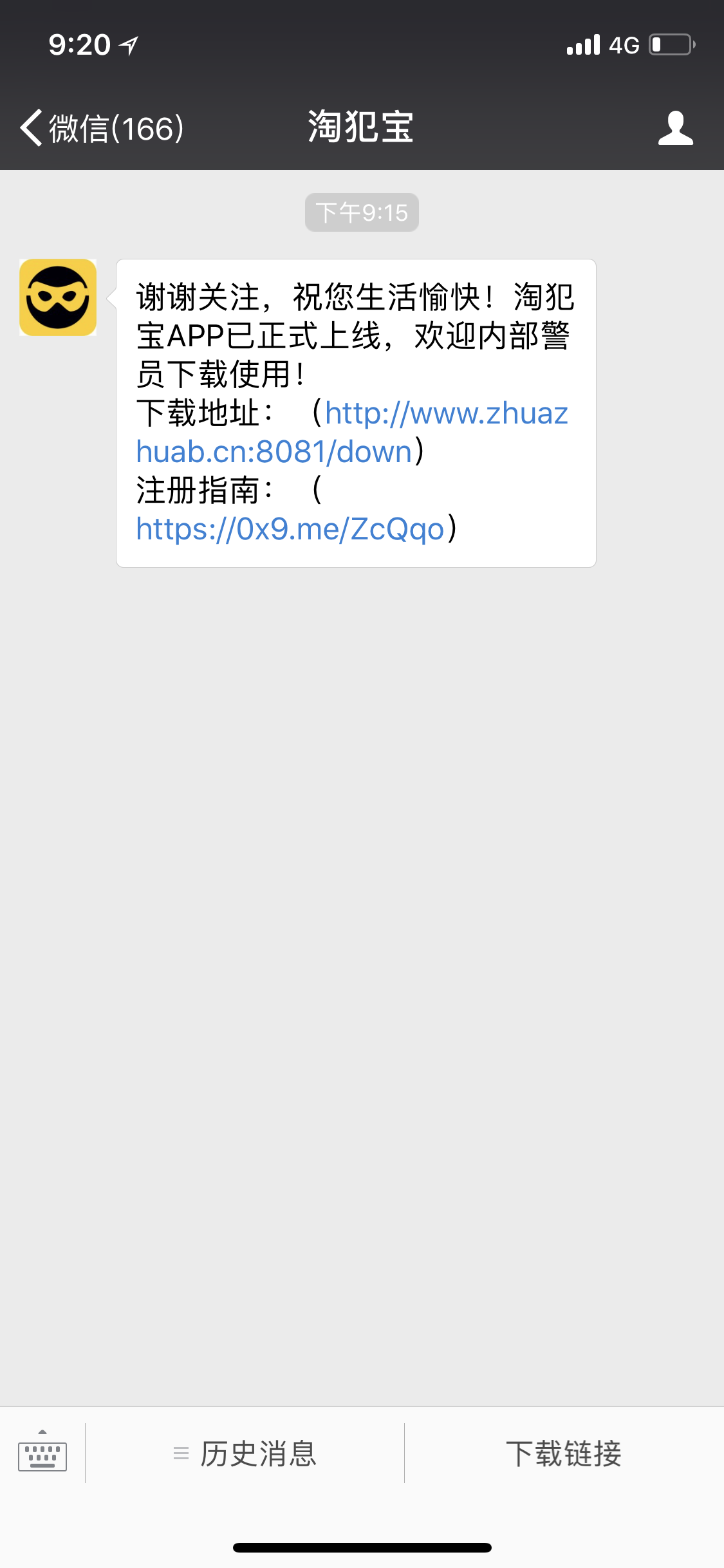Open the account profile icon

click(x=676, y=127)
